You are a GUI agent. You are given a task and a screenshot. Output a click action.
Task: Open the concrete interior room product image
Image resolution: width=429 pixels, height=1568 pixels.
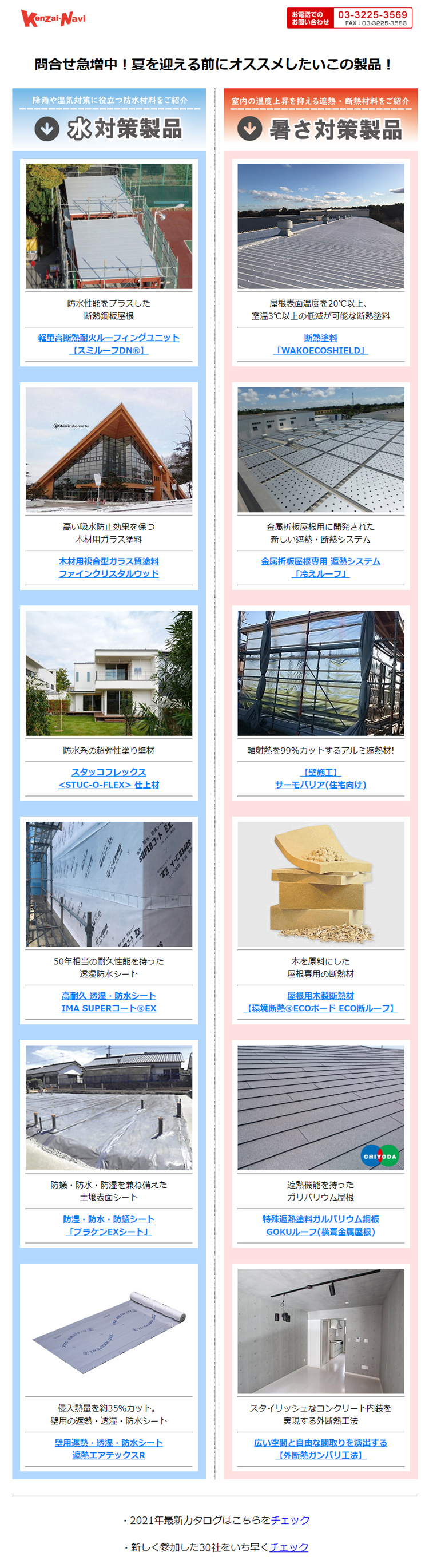(x=321, y=1331)
